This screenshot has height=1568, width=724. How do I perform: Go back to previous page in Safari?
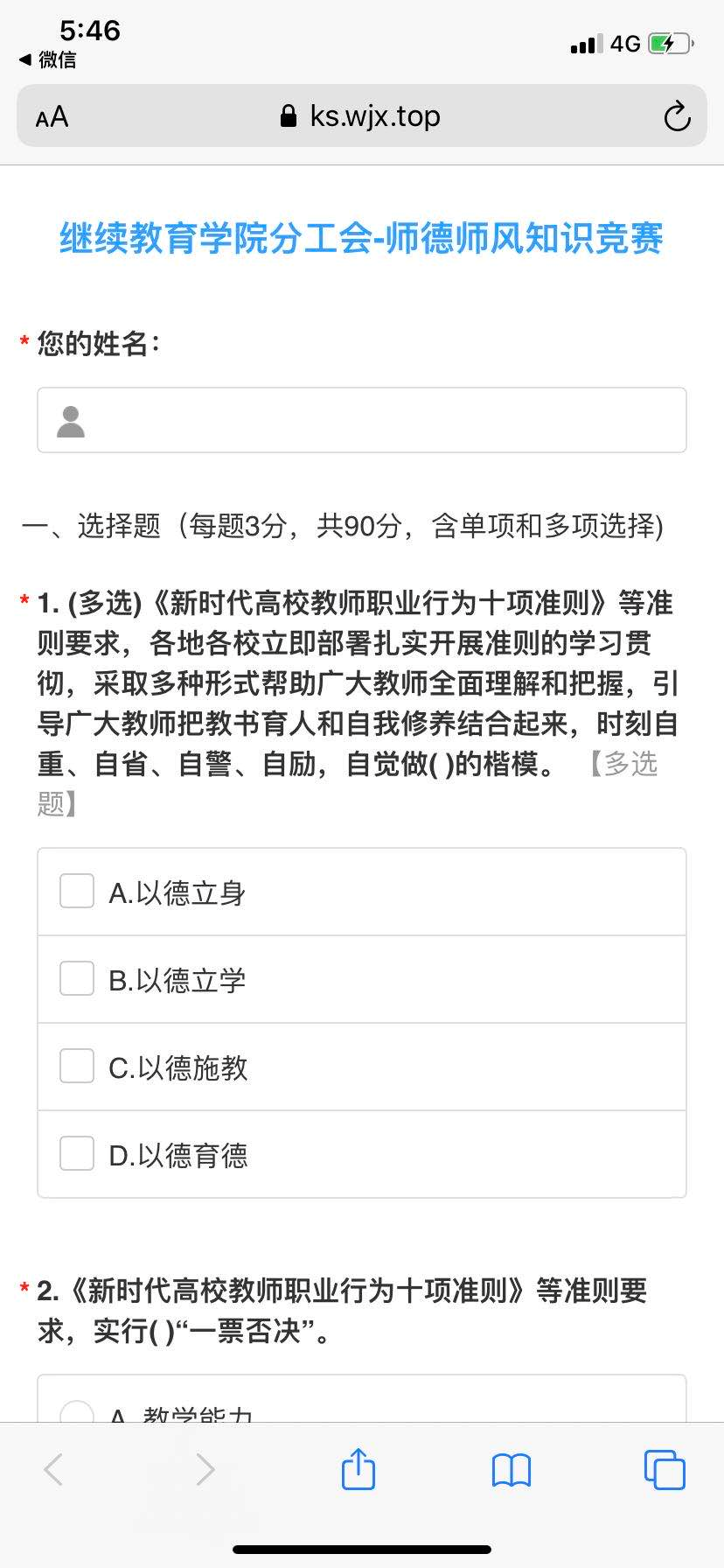[x=53, y=1469]
